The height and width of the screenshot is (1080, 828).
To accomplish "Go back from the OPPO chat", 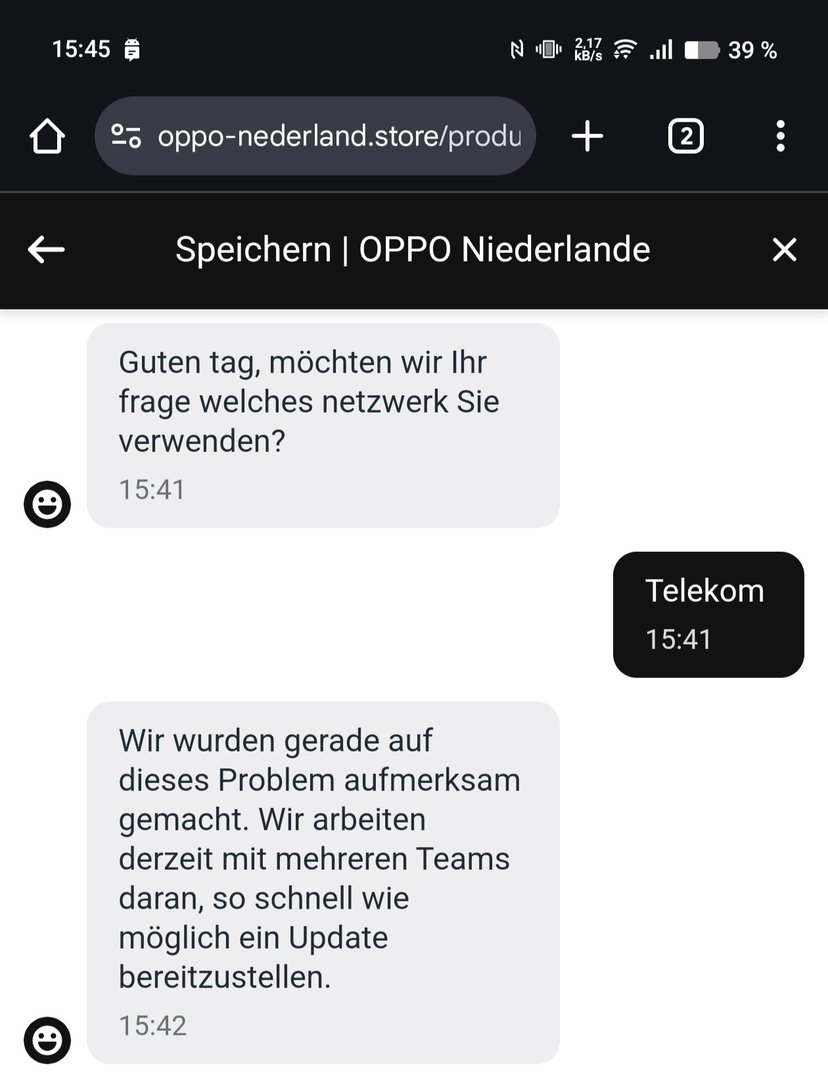I will (x=46, y=249).
